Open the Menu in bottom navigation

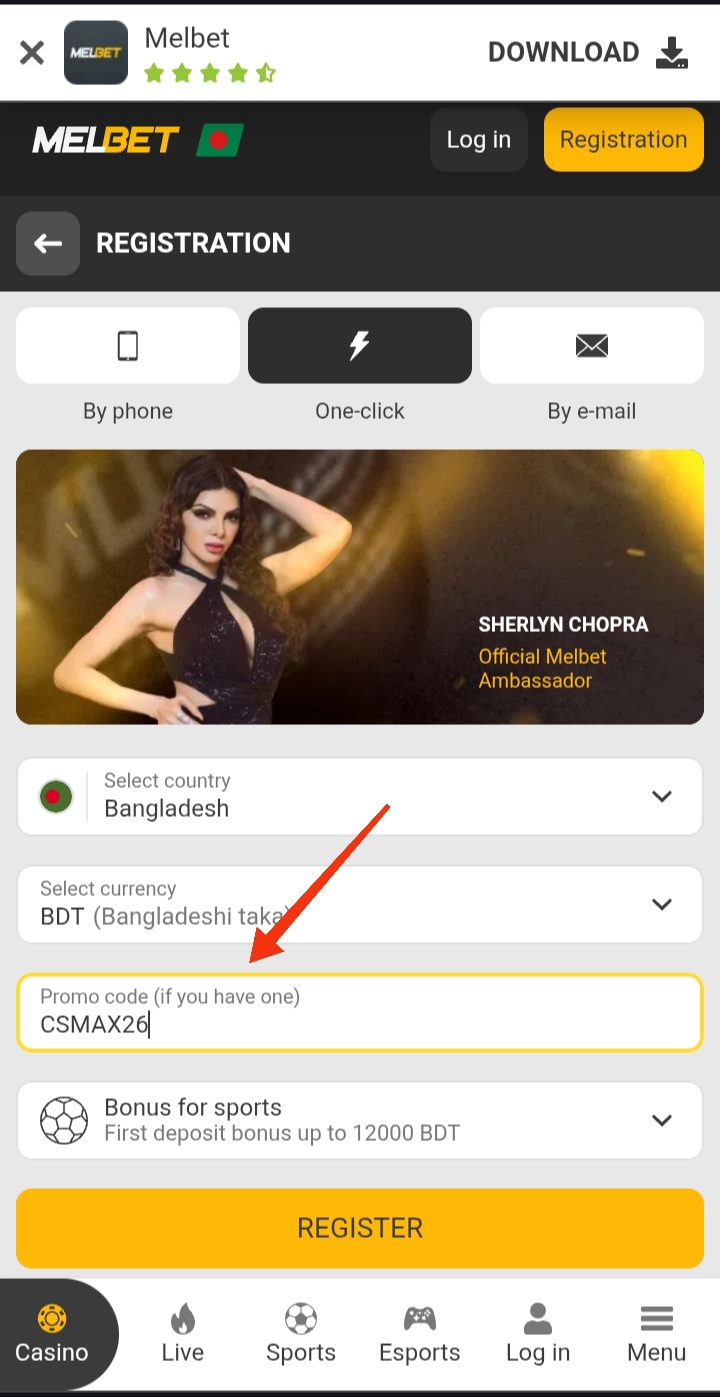point(656,1334)
